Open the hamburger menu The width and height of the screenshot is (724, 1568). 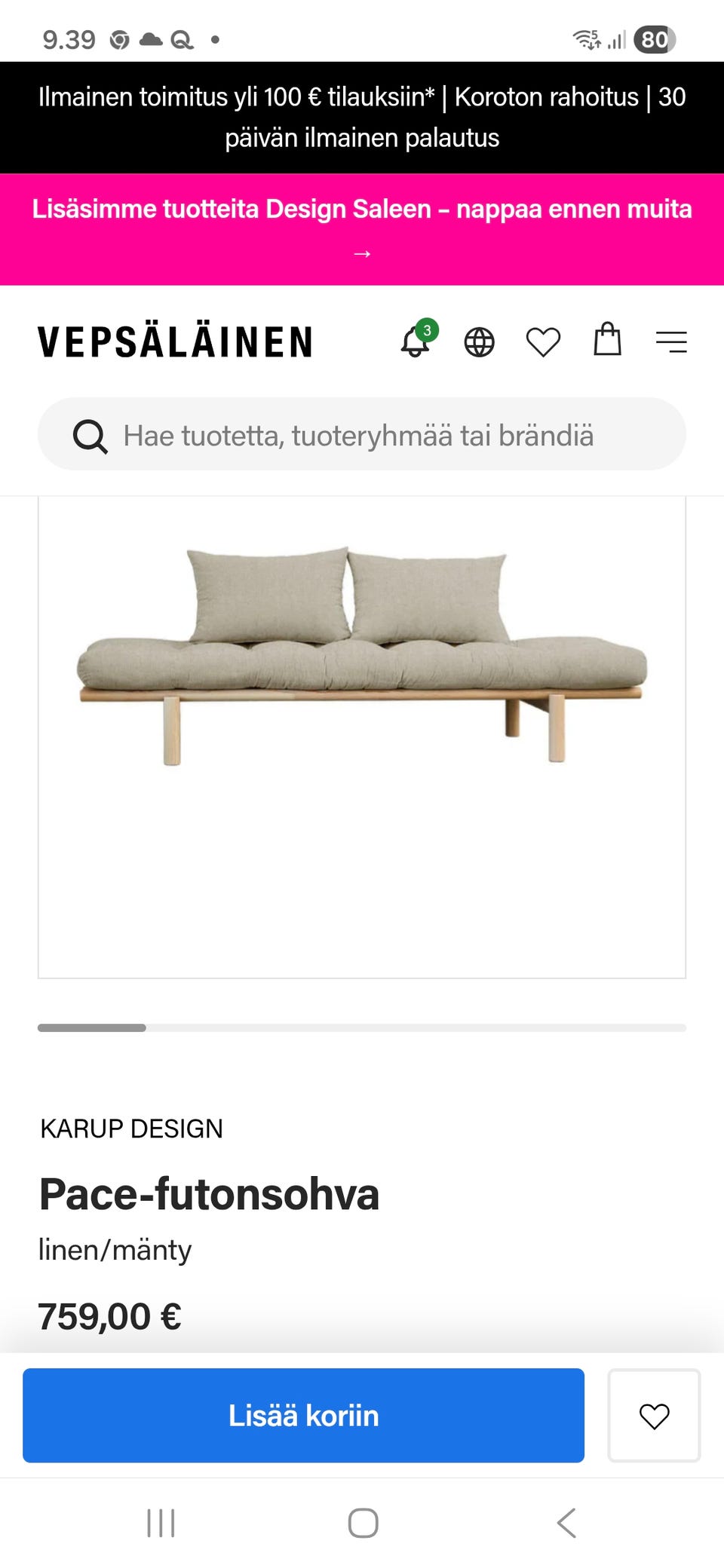[x=671, y=342]
